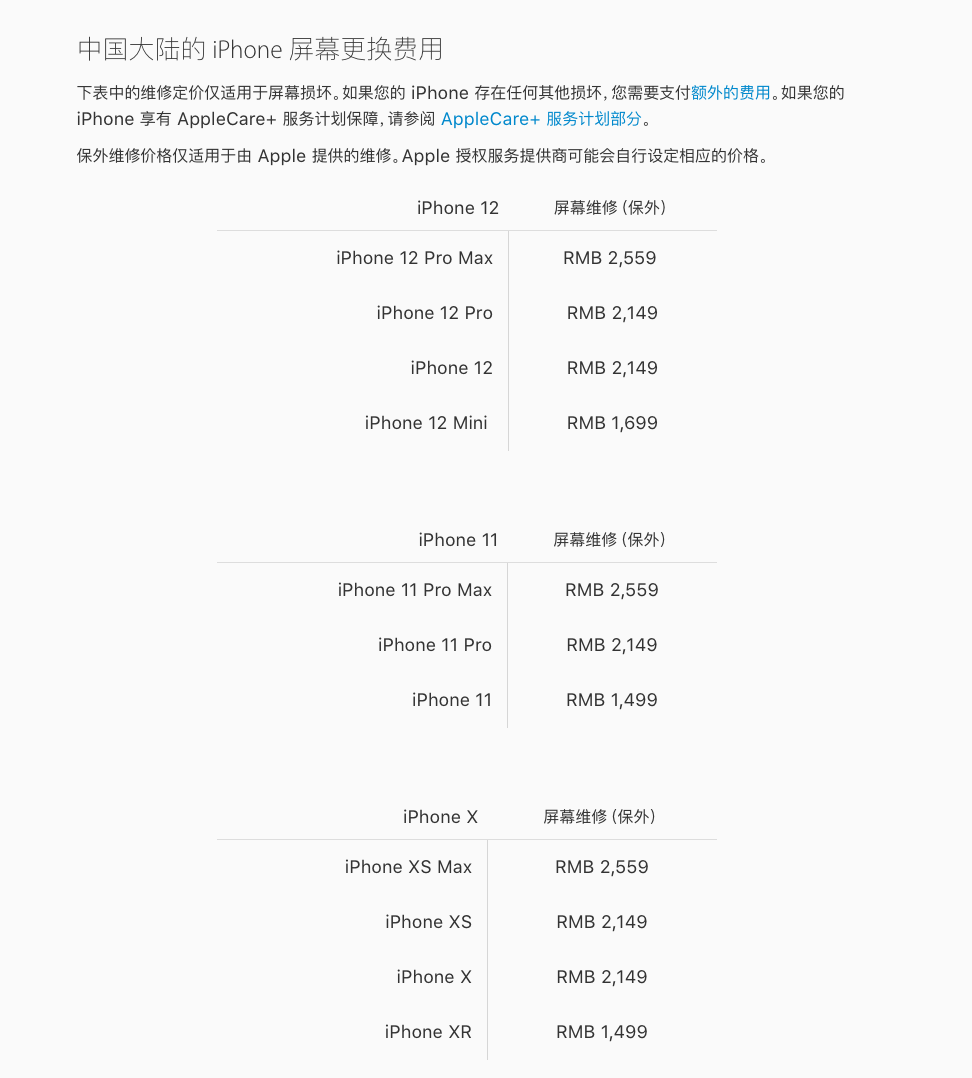972x1078 pixels.
Task: Open the 额外的费用 link
Action: (x=730, y=93)
